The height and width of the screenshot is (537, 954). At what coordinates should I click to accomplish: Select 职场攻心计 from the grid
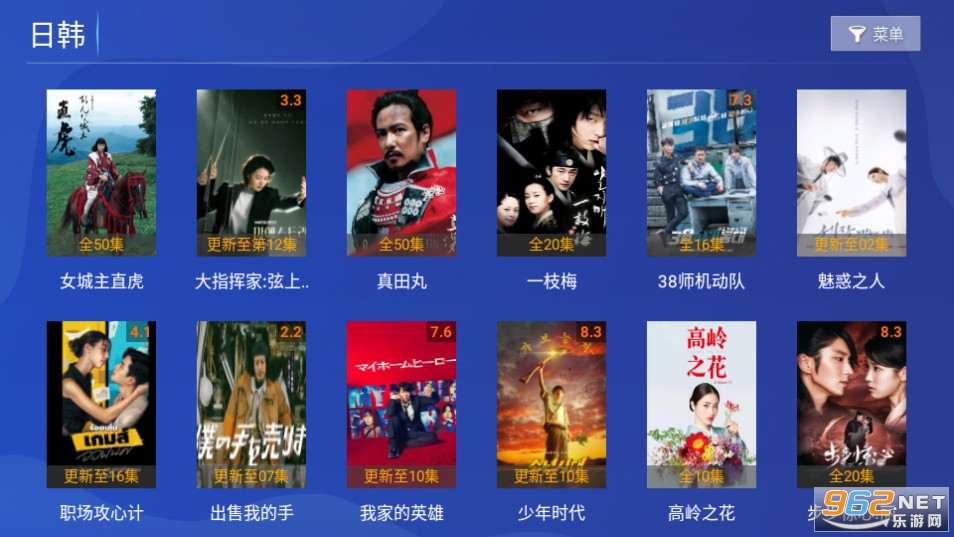coord(101,404)
